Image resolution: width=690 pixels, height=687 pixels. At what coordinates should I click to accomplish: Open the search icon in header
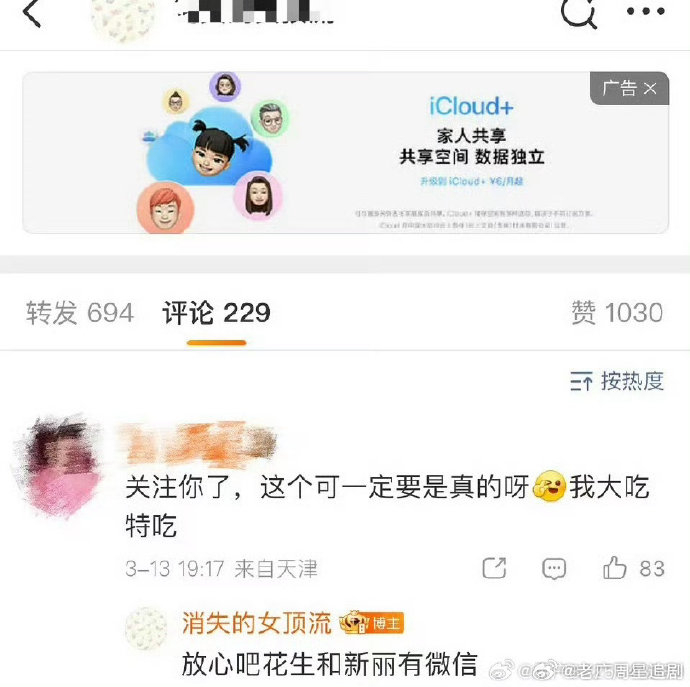coord(578,13)
